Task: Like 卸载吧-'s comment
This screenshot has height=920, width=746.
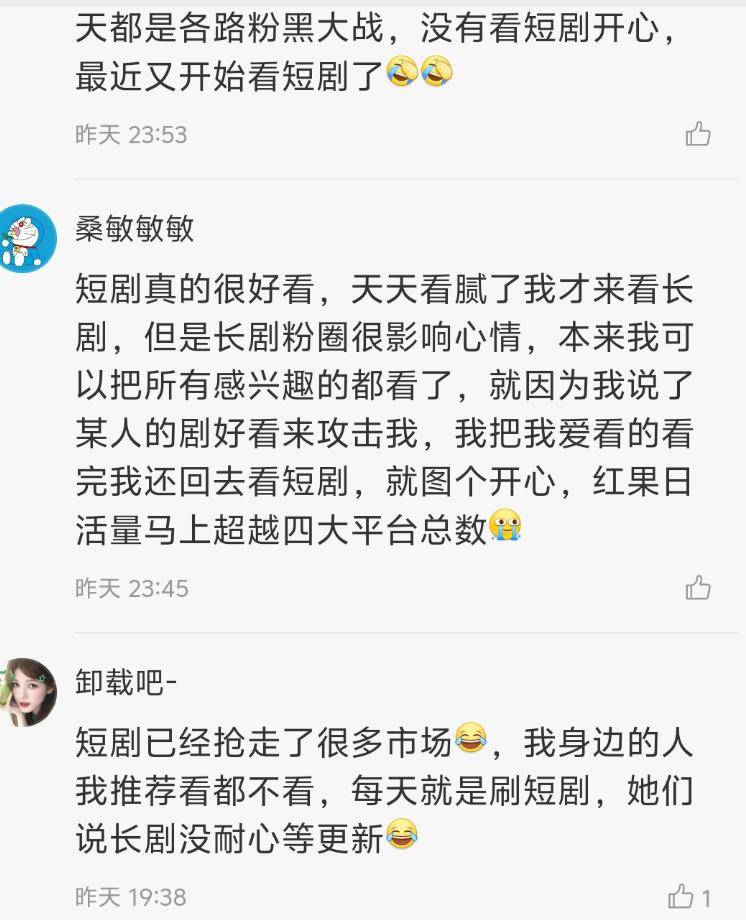Action: tap(682, 896)
